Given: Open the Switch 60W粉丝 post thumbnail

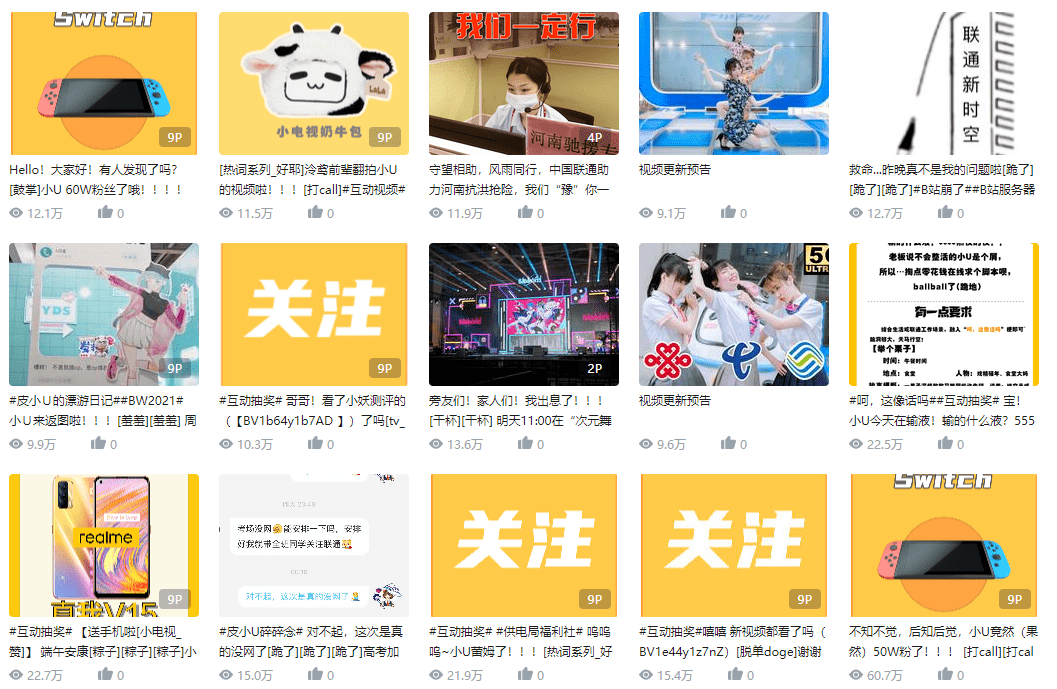Looking at the screenshot, I should (104, 83).
